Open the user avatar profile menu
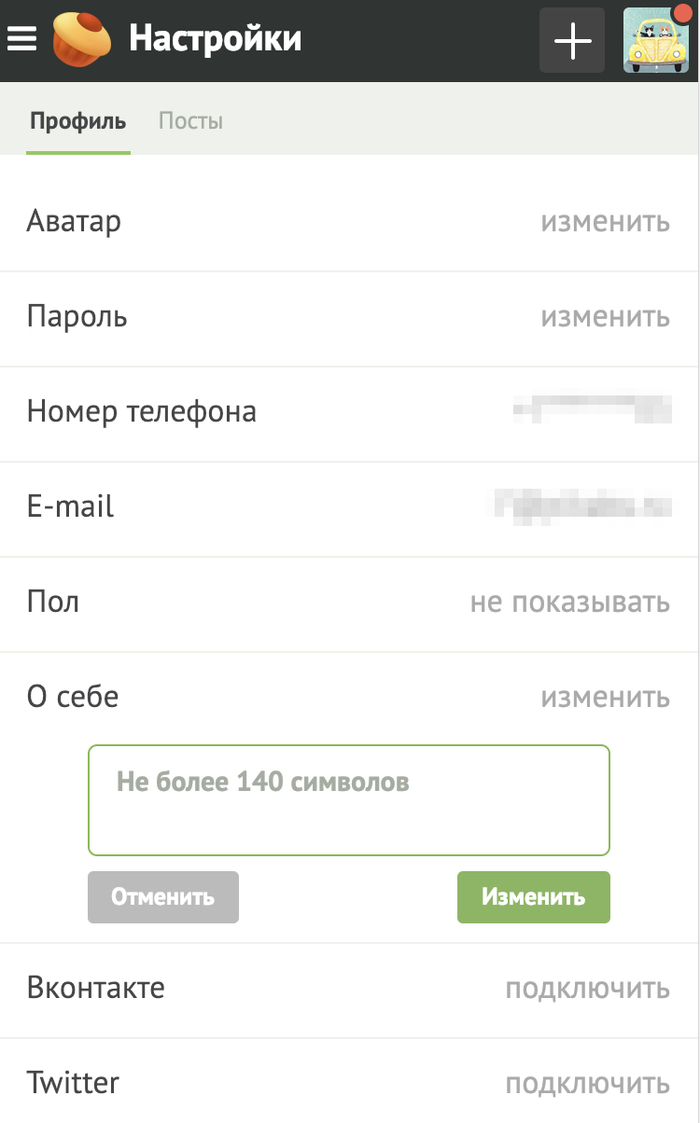Screen dimensions: 700x1123 point(656,41)
